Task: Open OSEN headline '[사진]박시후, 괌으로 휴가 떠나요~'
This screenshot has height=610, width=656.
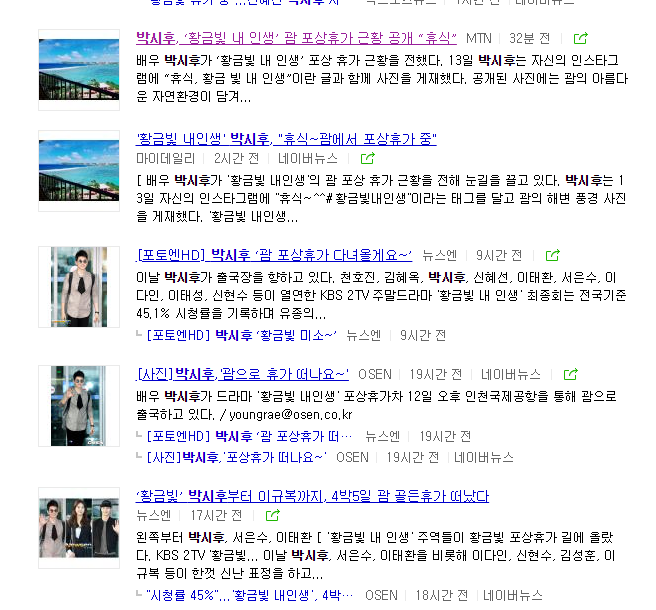Action: [243, 374]
